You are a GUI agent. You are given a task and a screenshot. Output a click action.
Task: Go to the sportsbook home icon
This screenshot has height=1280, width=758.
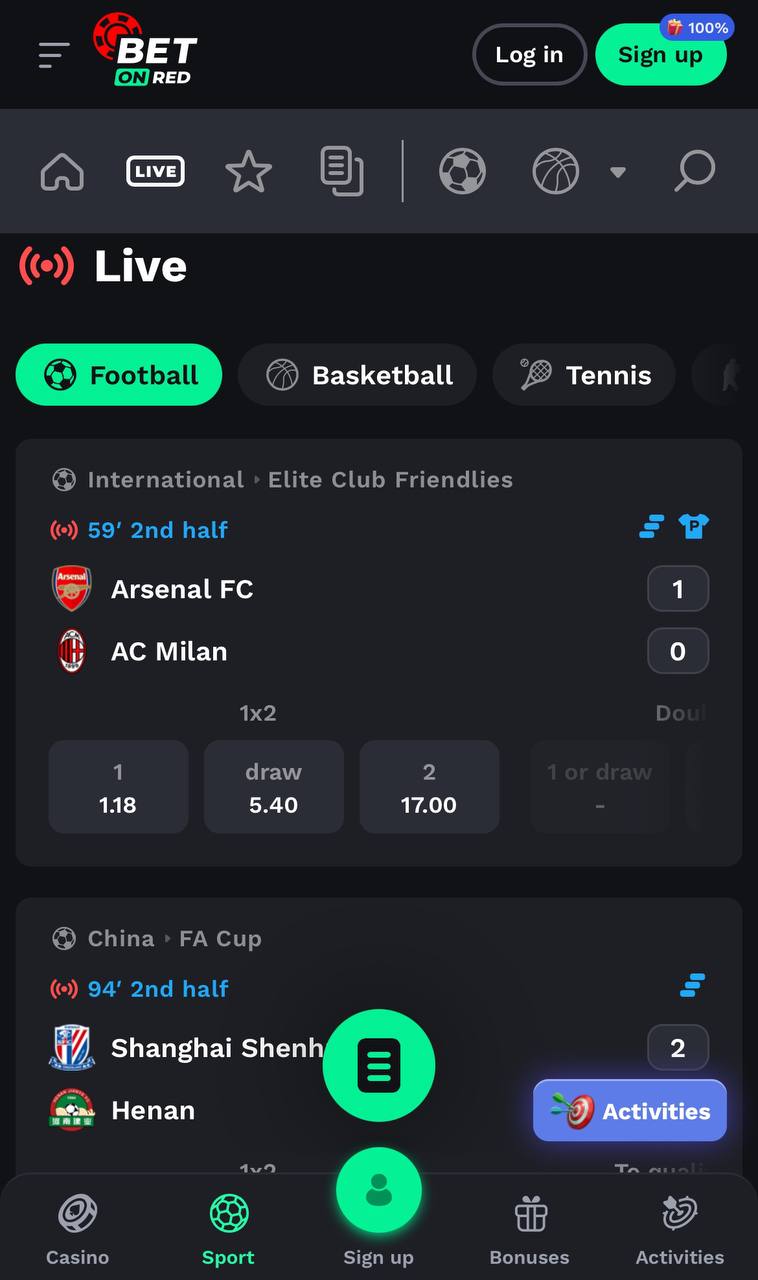click(62, 171)
